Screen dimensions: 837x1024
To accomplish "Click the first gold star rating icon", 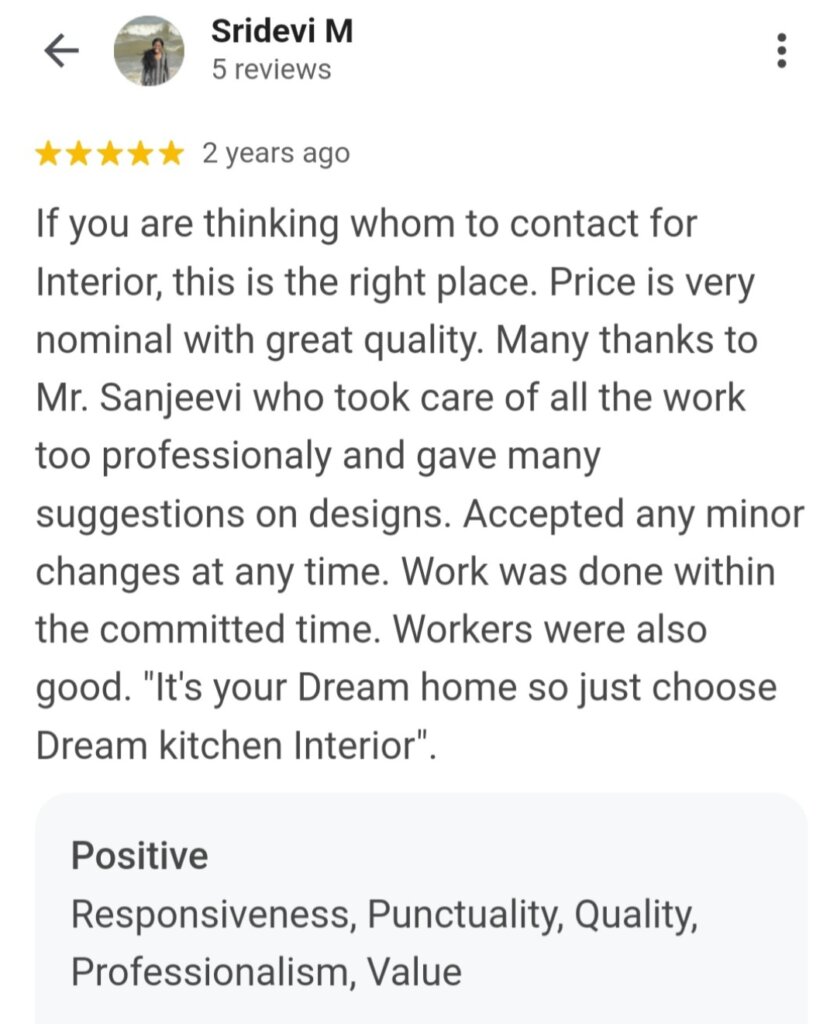I will [50, 153].
